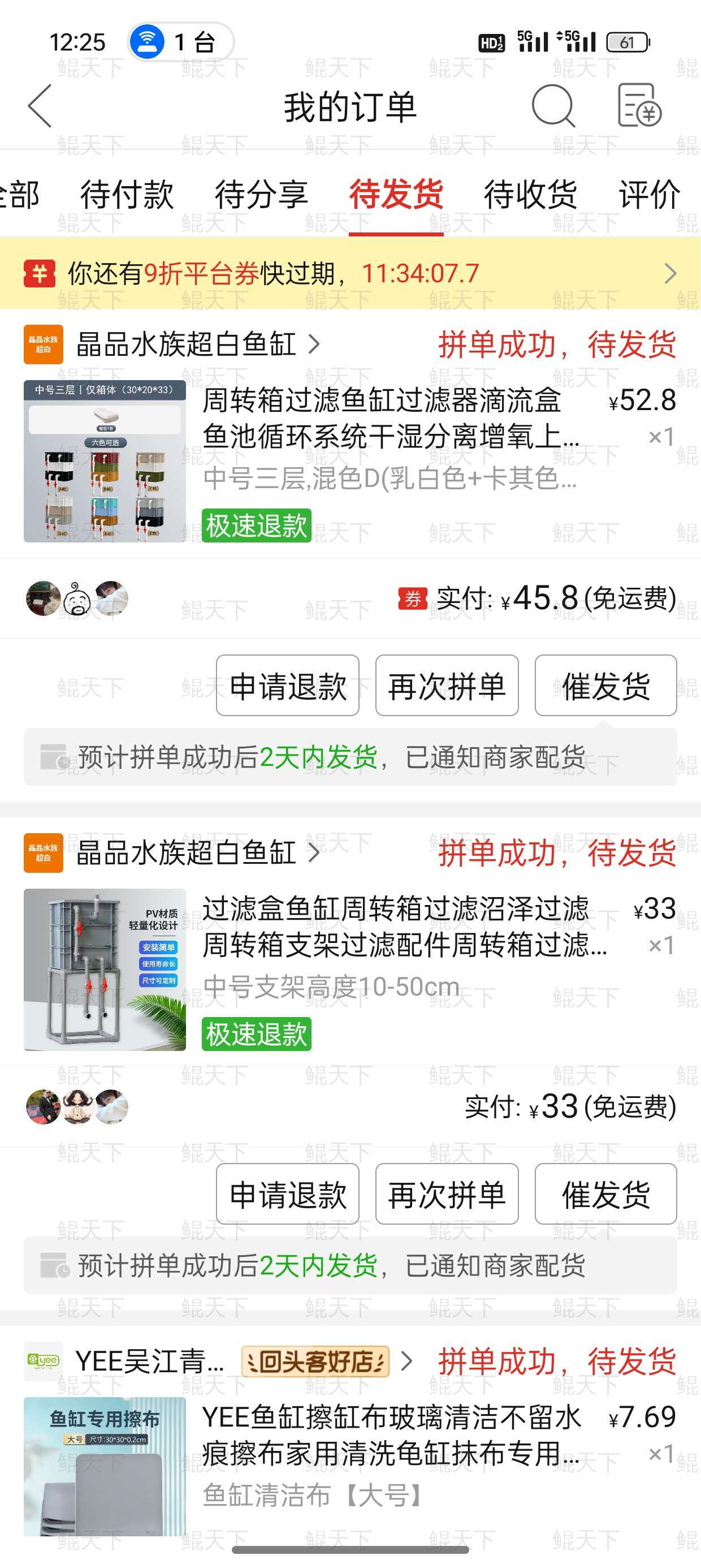Go back from My Orders
Image resolution: width=701 pixels, height=1568 pixels.
click(40, 106)
